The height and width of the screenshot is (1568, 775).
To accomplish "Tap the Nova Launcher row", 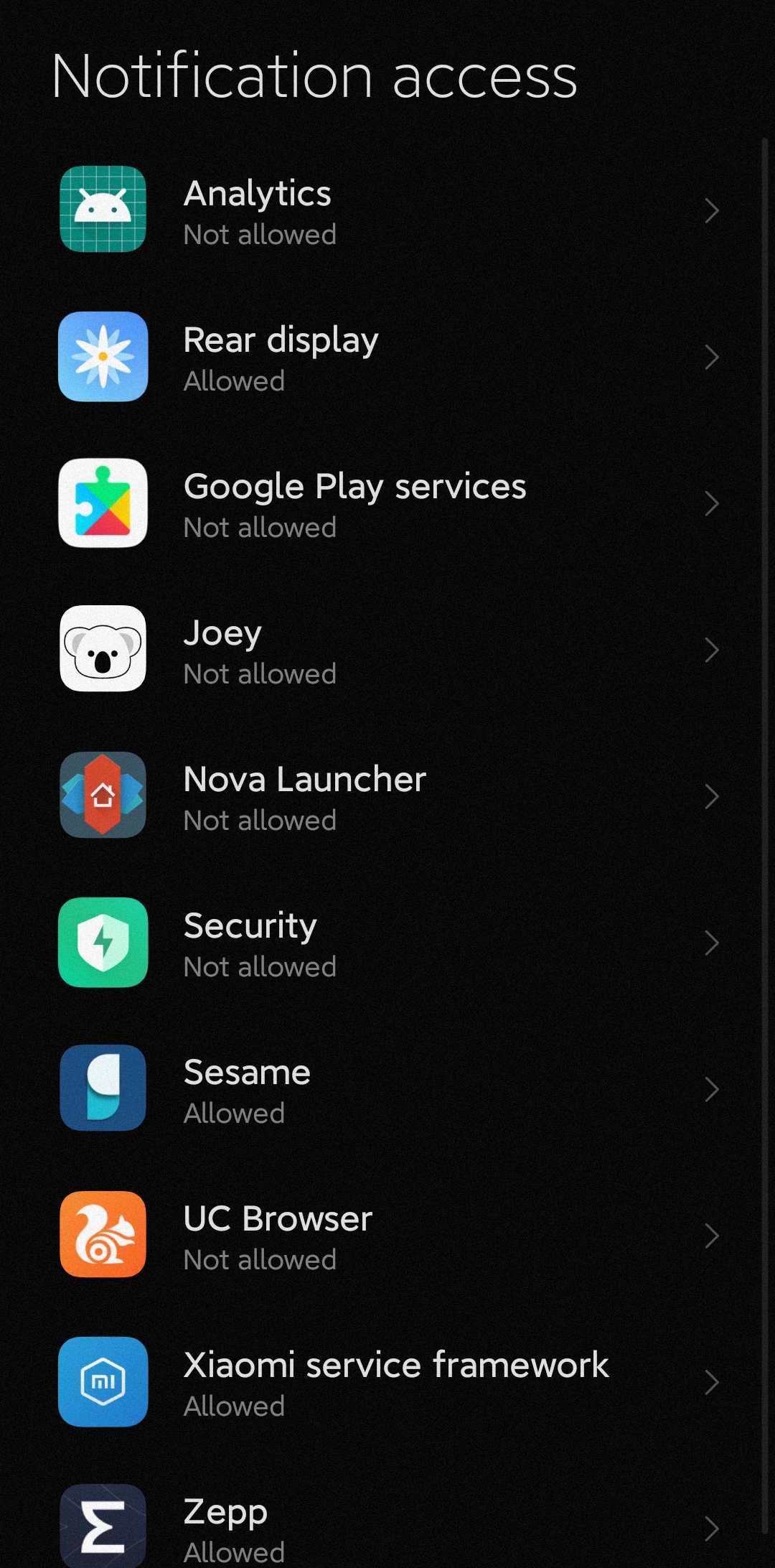I will [x=387, y=795].
